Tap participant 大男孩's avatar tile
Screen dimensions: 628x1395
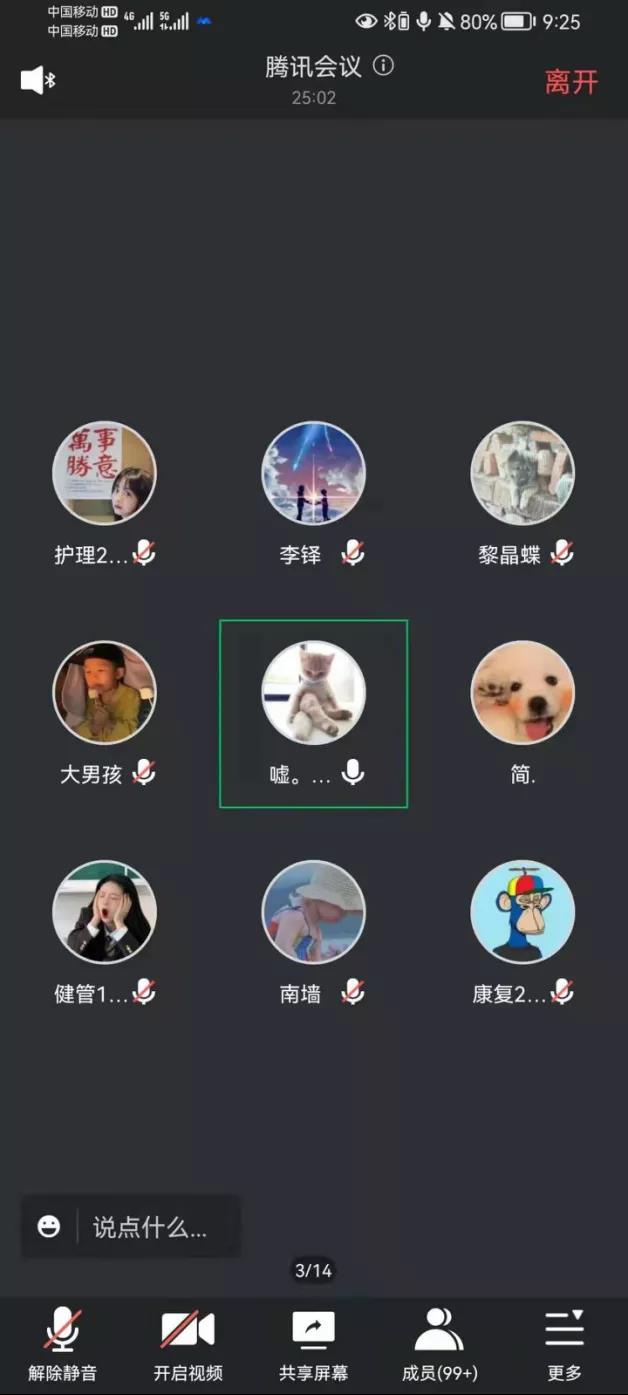click(x=104, y=693)
